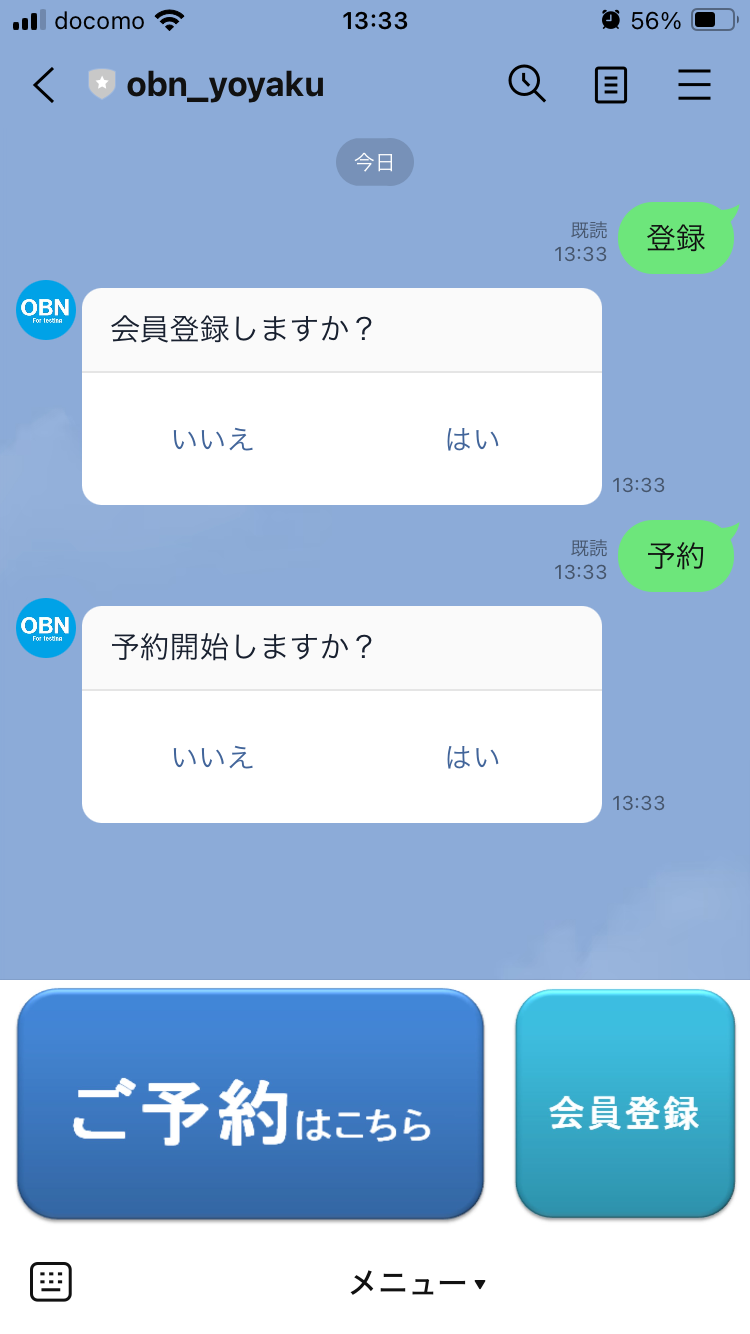The image size is (750, 1334).
Task: Select いいえ on the 会員登録しますか prompt
Action: [213, 440]
